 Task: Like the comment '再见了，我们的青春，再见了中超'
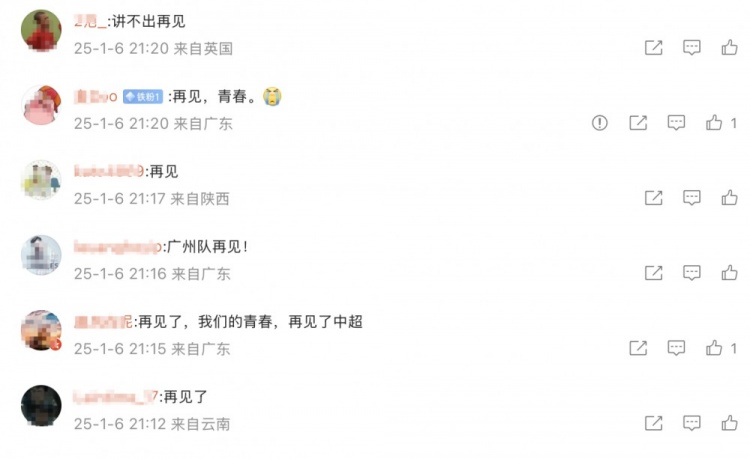point(714,348)
